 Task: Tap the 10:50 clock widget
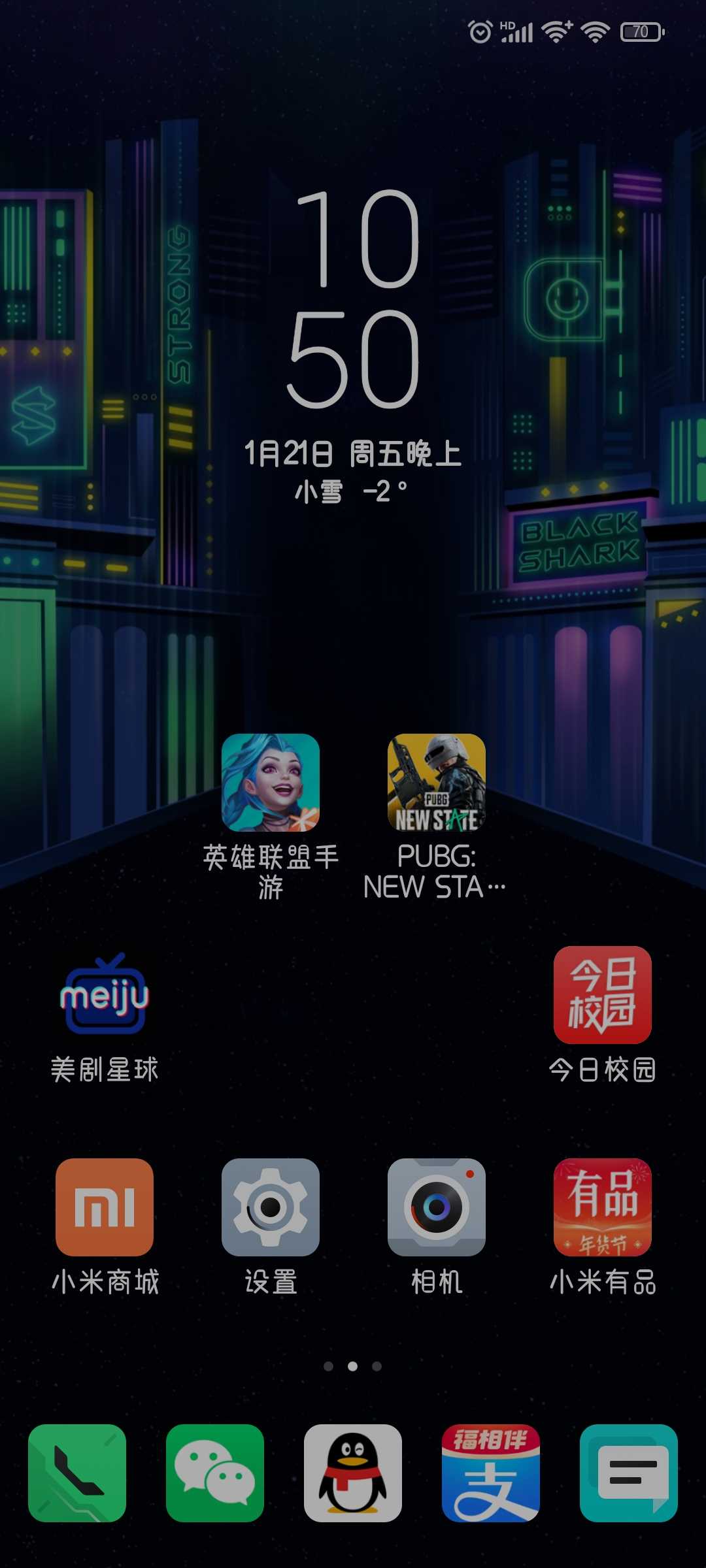pos(353,299)
